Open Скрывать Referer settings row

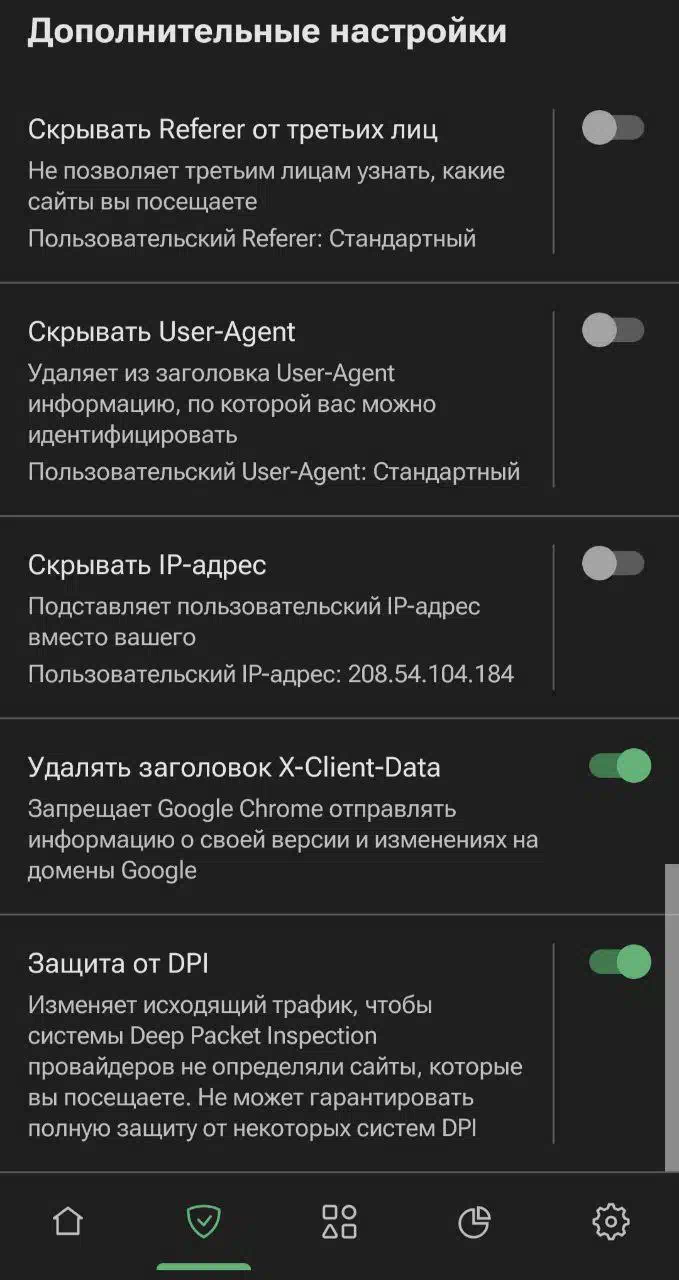point(276,183)
